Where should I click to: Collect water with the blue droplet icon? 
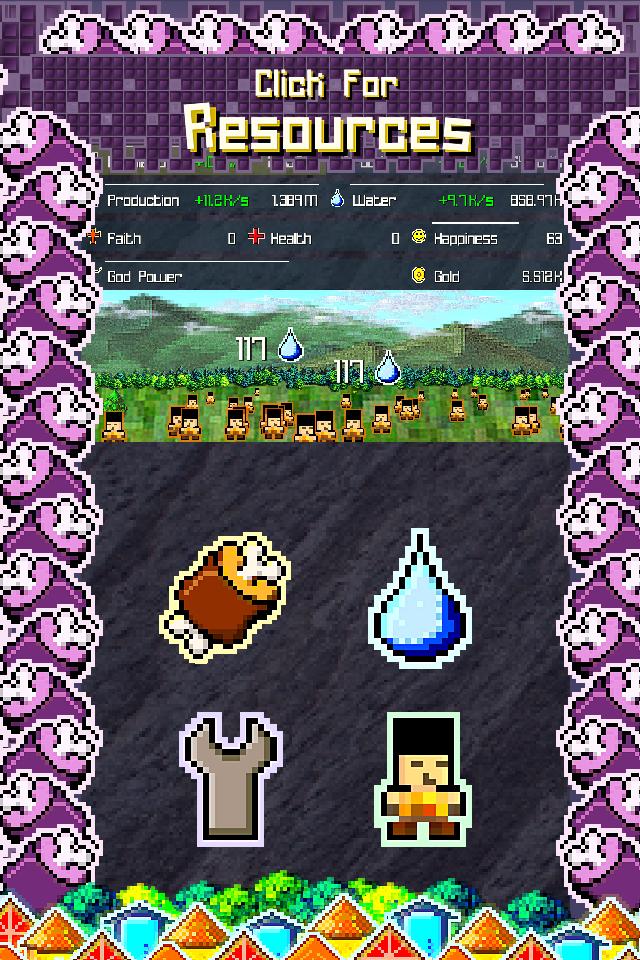[x=419, y=600]
